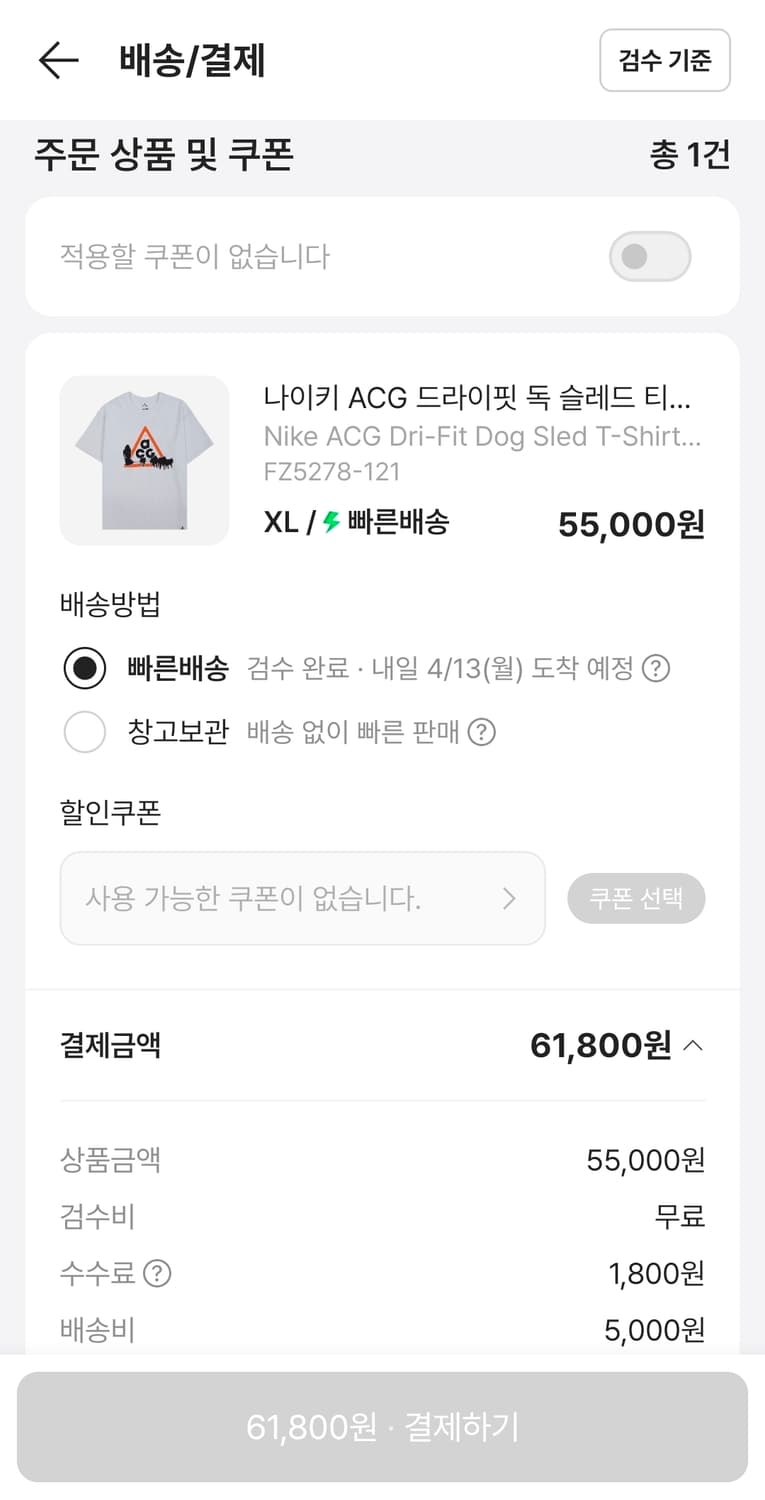Select the 빠른배송 delivery radio button
The height and width of the screenshot is (1500, 765).
tap(85, 668)
